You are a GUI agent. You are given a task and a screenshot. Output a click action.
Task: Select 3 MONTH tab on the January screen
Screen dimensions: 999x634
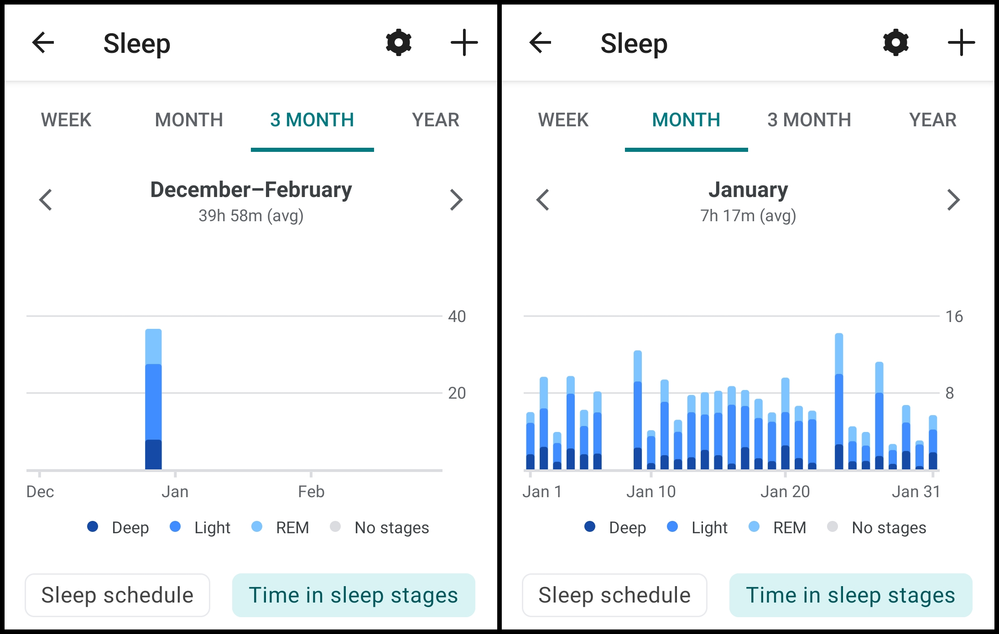[x=809, y=120]
